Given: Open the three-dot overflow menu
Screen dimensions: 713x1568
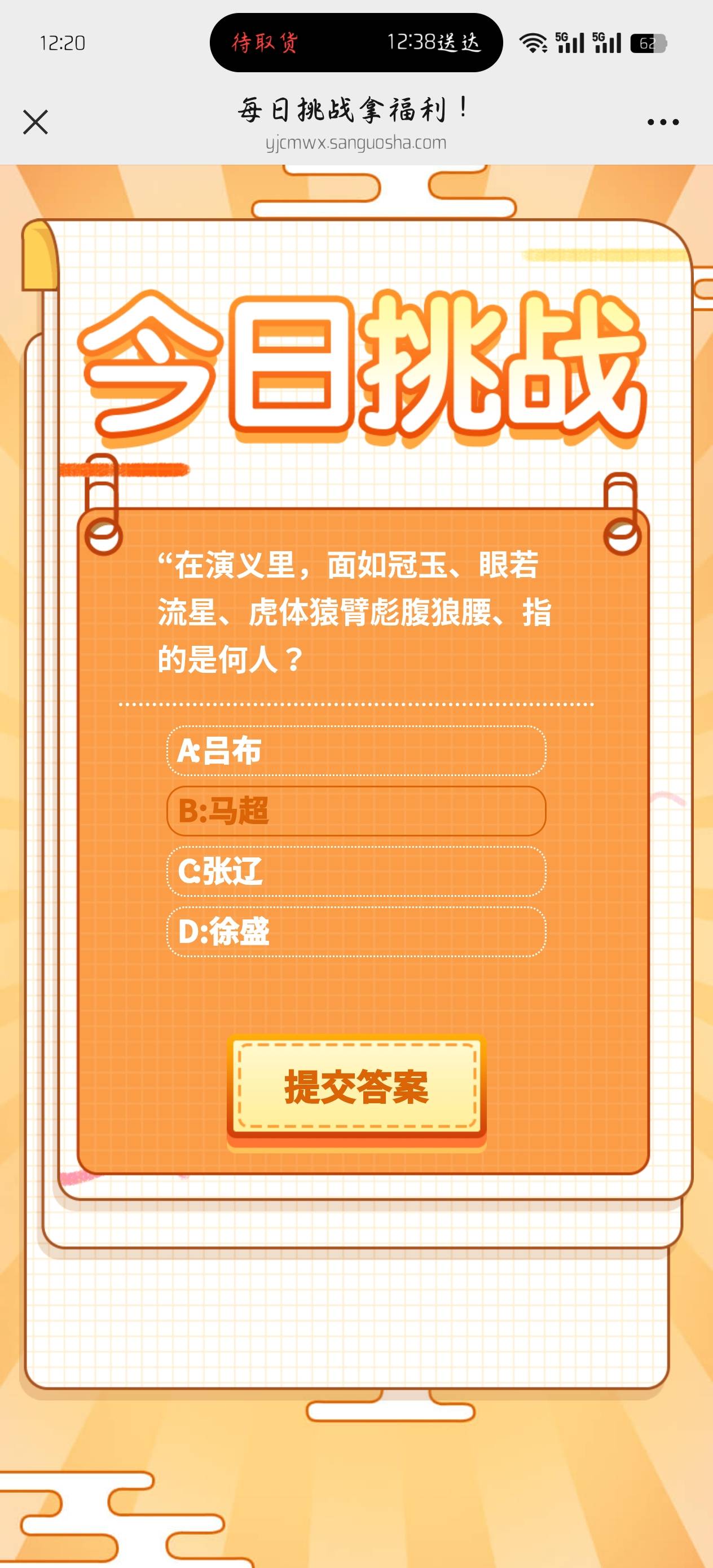Looking at the screenshot, I should pyautogui.click(x=662, y=122).
